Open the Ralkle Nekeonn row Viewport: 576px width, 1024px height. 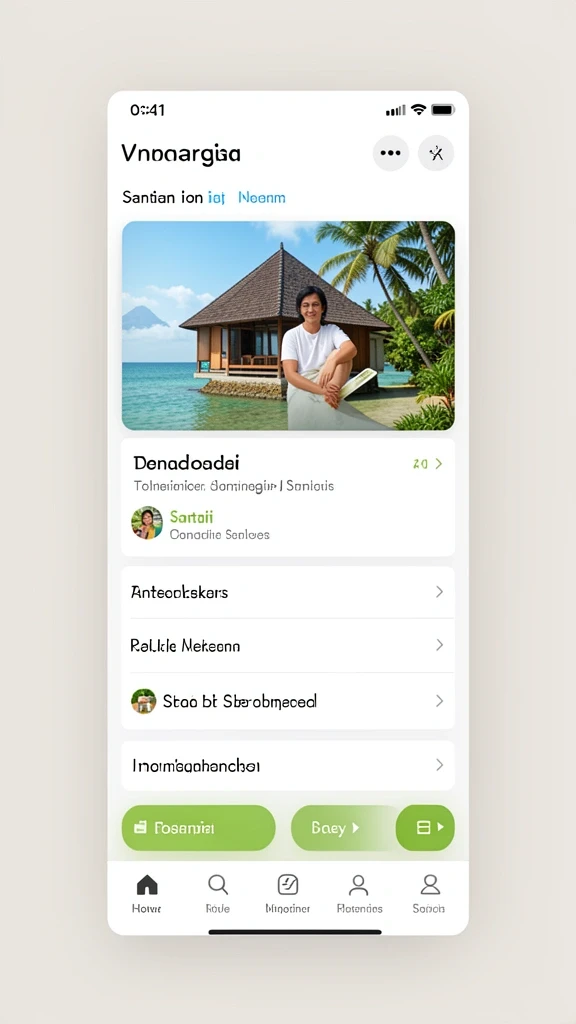pos(288,645)
